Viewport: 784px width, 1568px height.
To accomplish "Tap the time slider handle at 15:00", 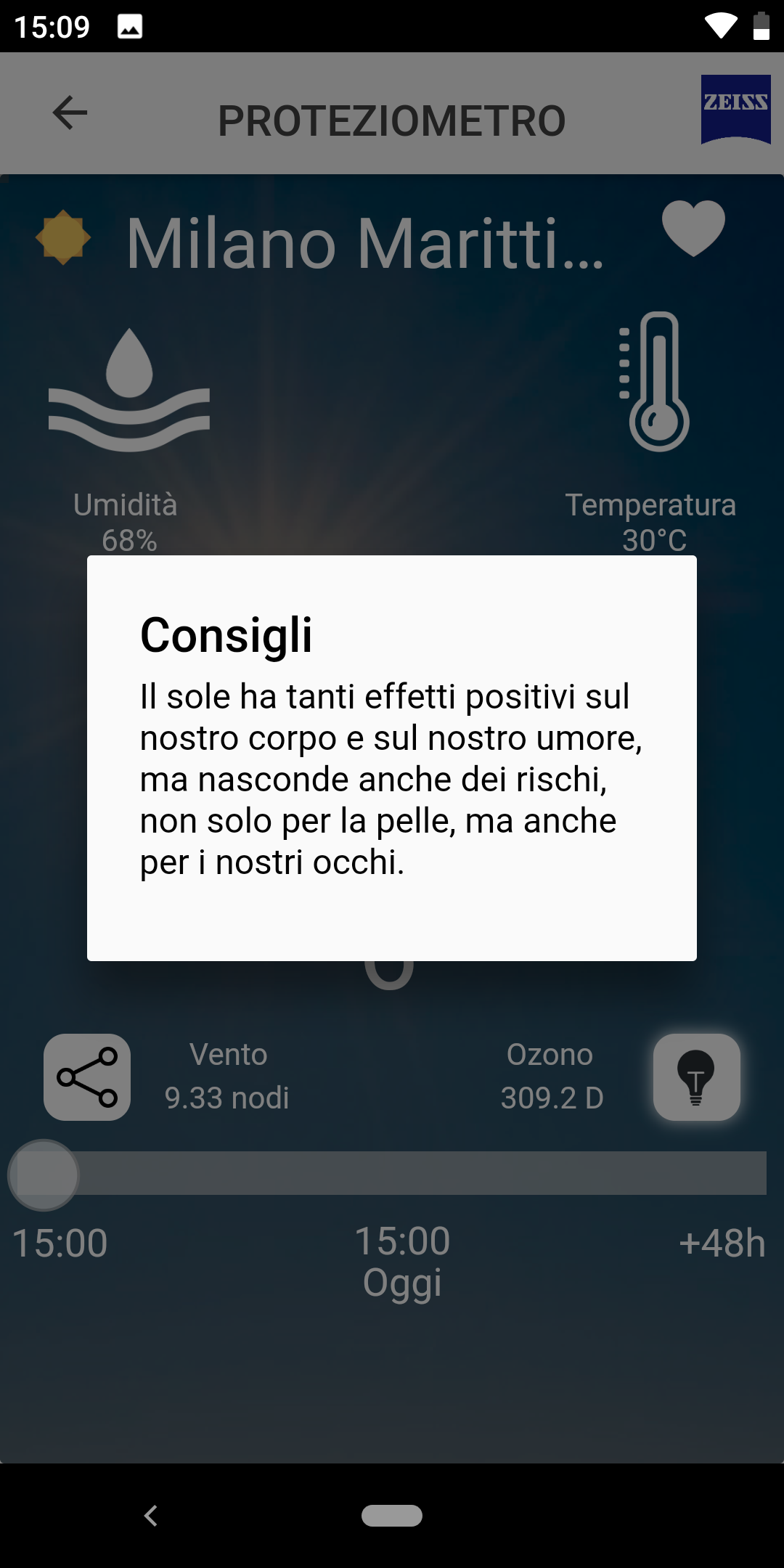I will coord(44,1175).
